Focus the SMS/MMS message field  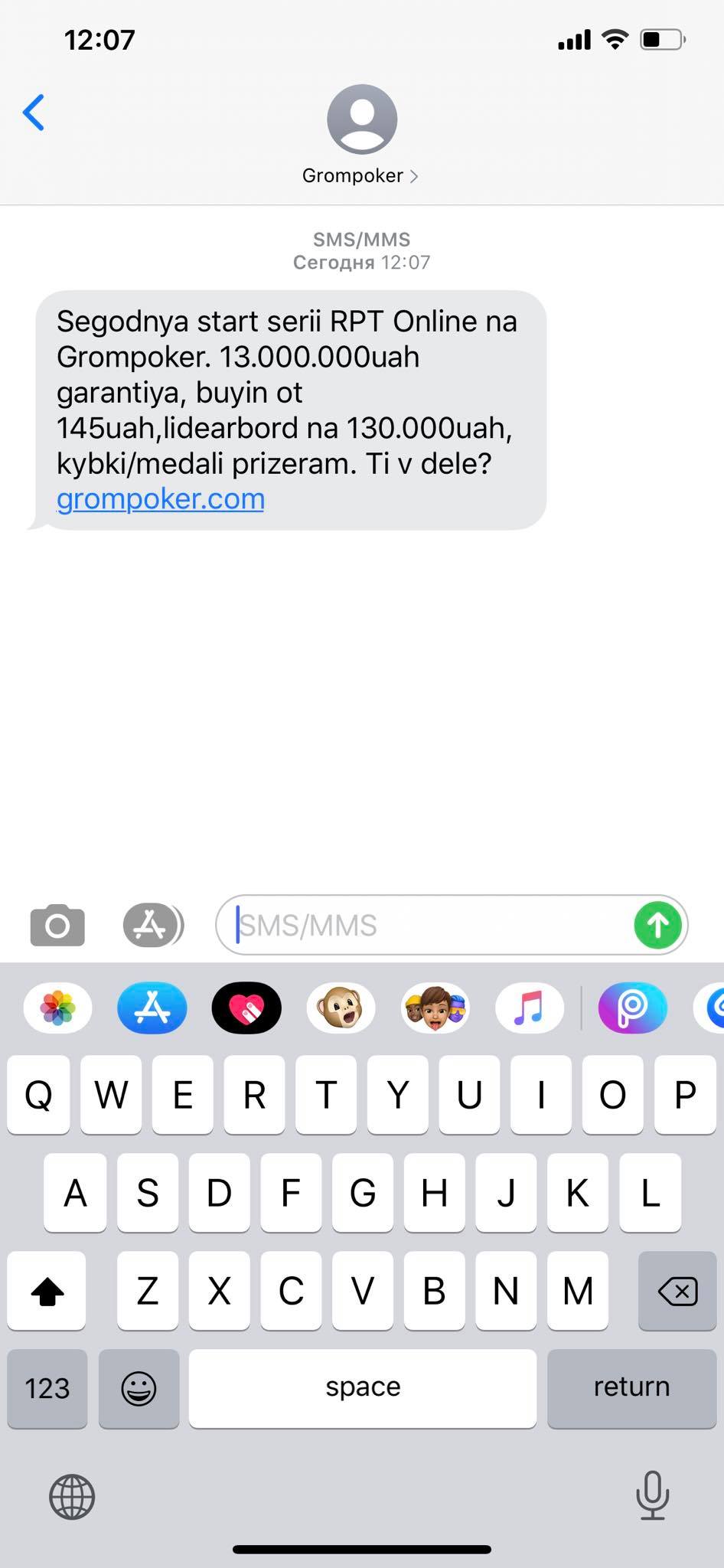pyautogui.click(x=429, y=925)
